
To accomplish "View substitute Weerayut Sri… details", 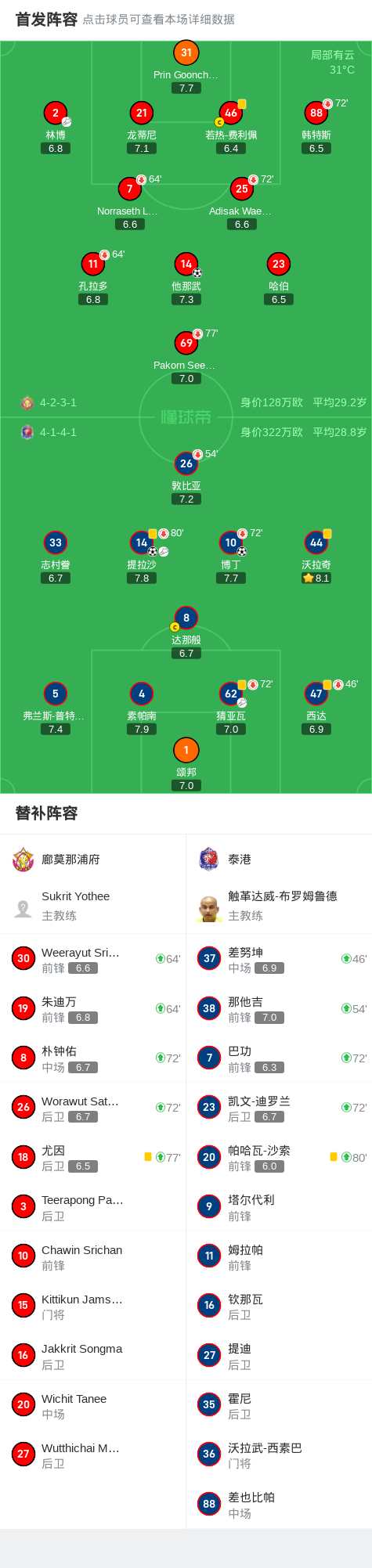I will [x=93, y=959].
